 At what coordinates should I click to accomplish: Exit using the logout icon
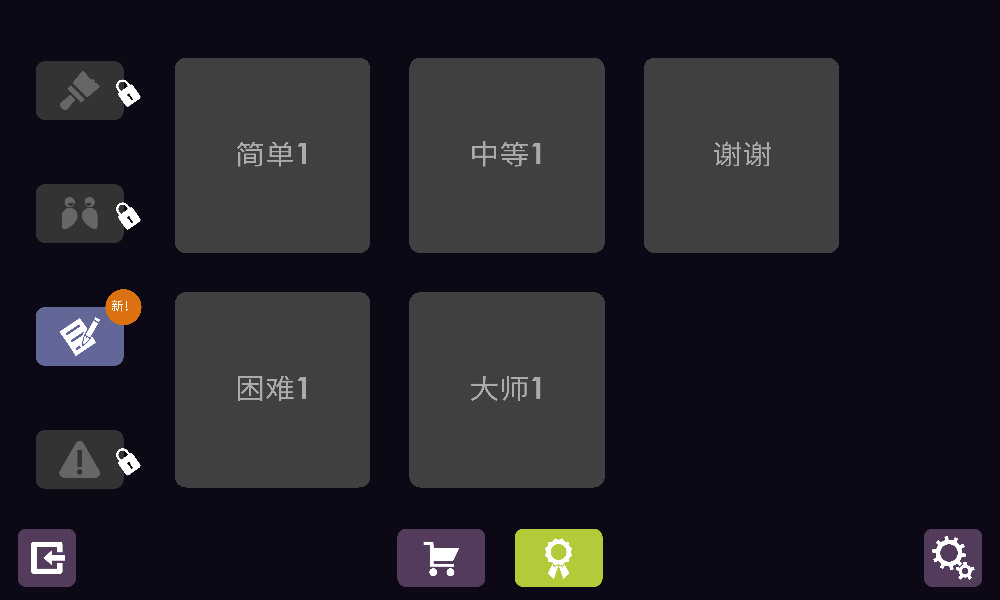[47, 558]
